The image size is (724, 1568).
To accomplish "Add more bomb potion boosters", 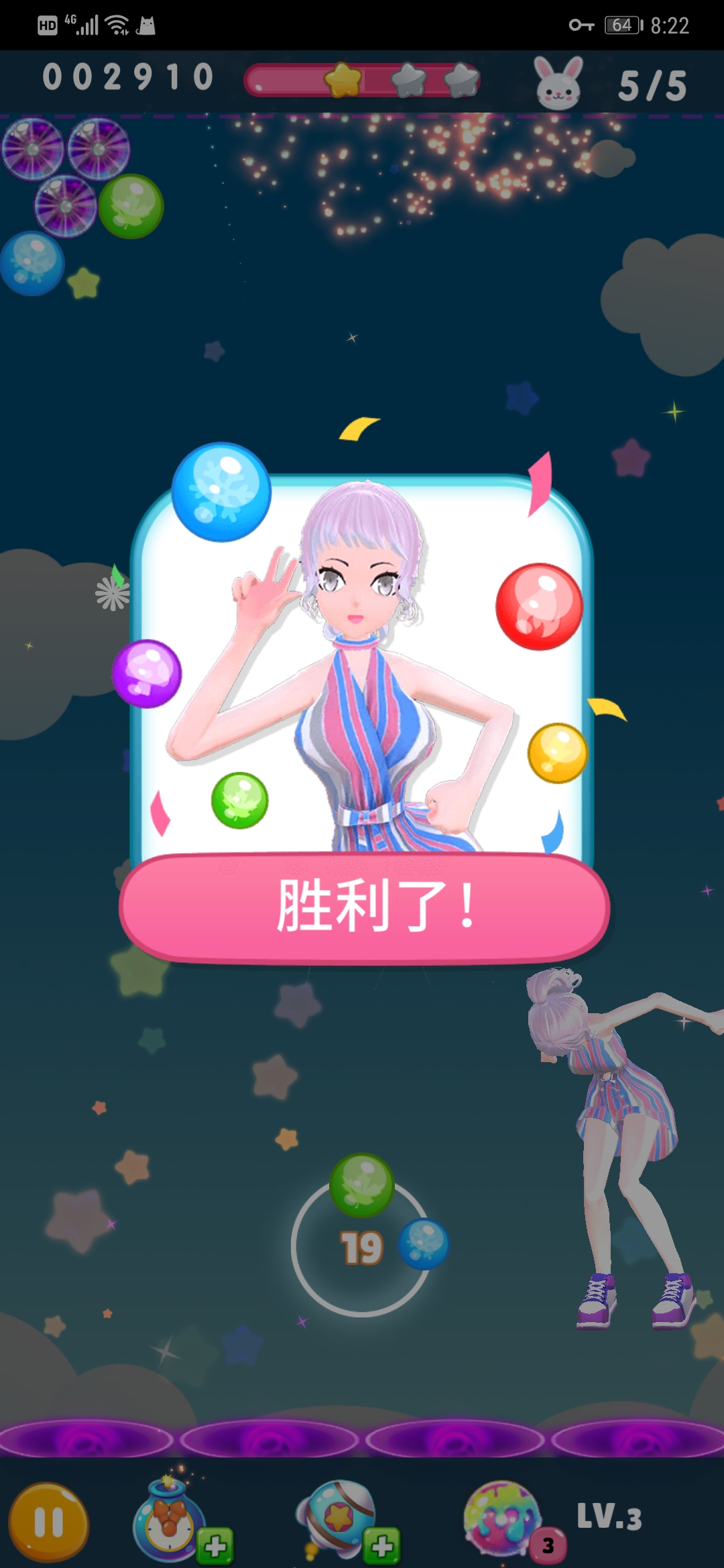I will pos(215,1546).
